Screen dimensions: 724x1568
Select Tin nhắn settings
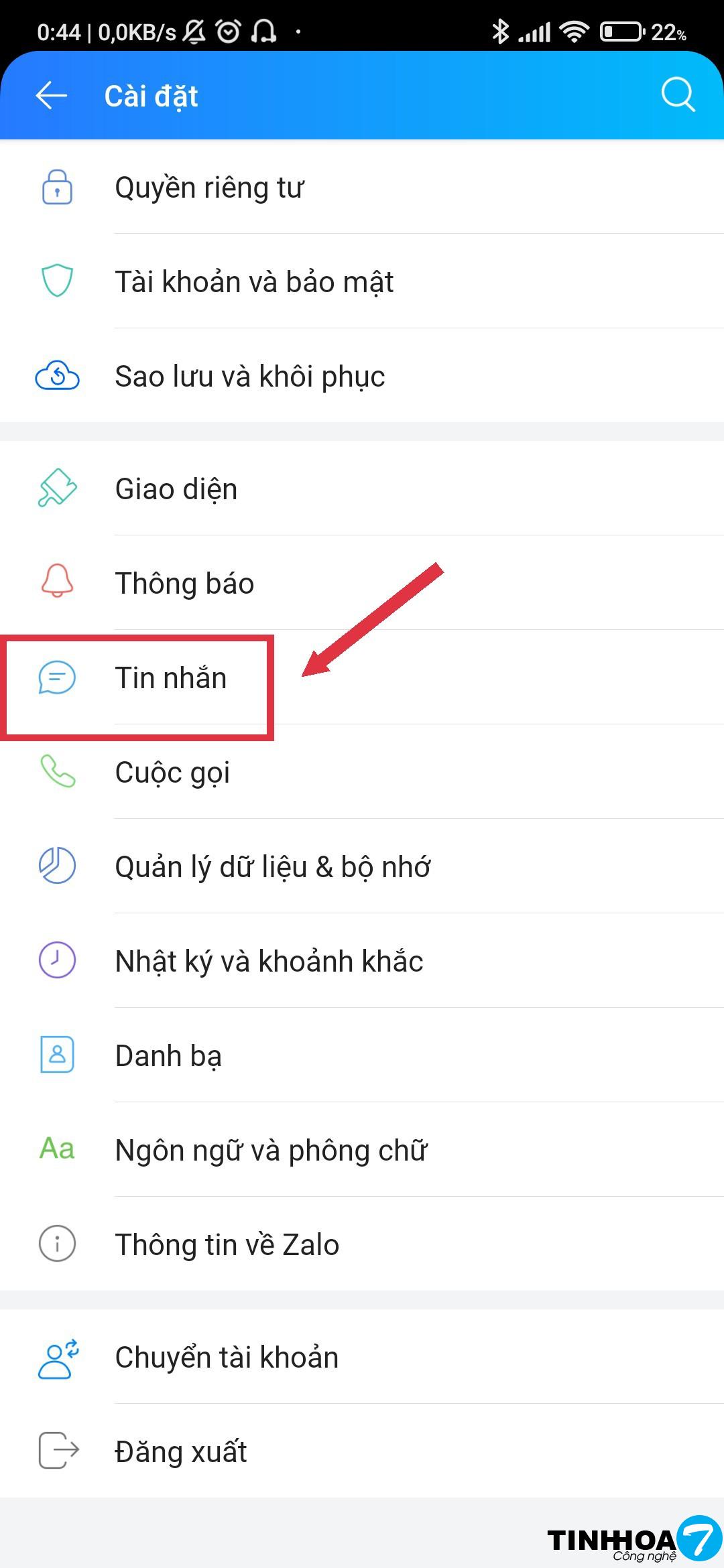[170, 678]
